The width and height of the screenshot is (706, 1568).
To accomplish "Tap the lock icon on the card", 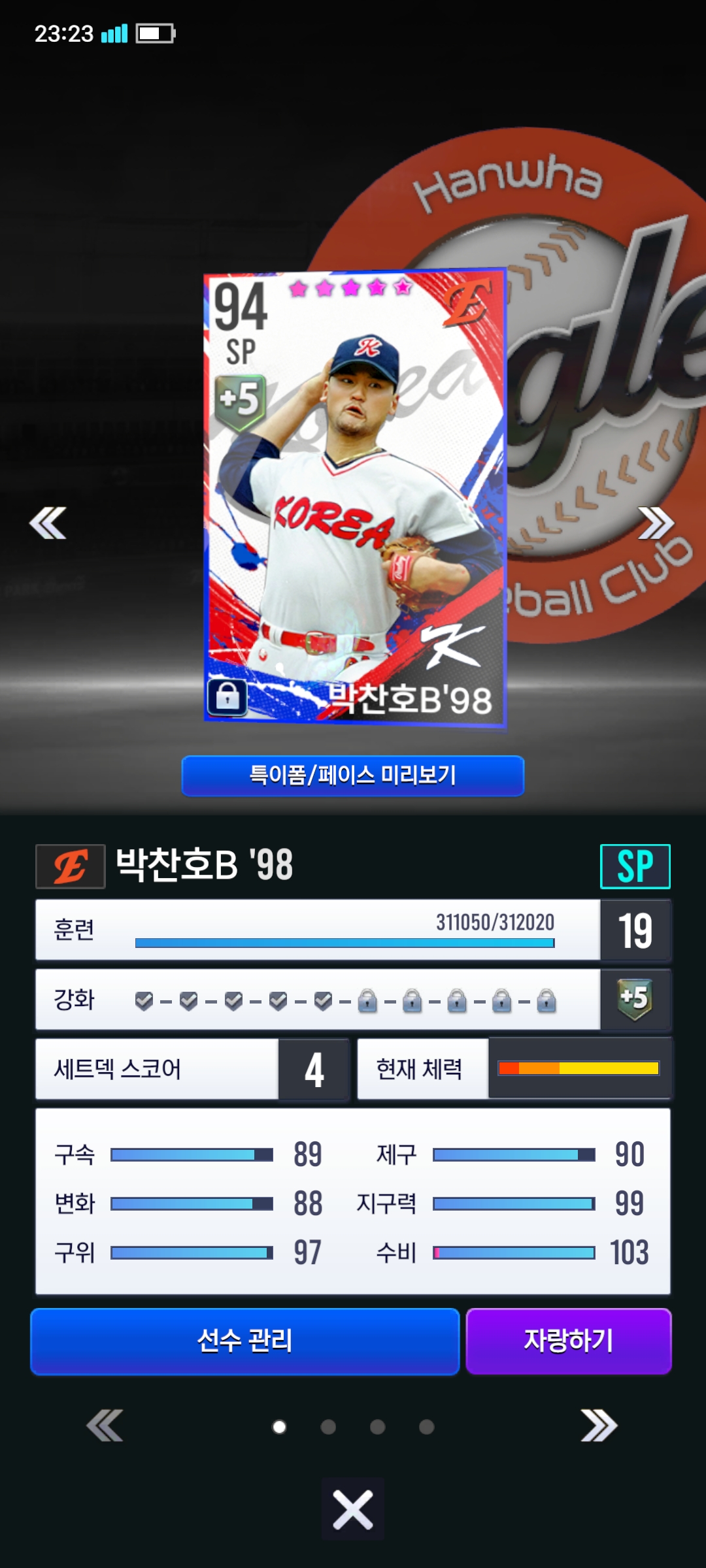I will [x=227, y=697].
